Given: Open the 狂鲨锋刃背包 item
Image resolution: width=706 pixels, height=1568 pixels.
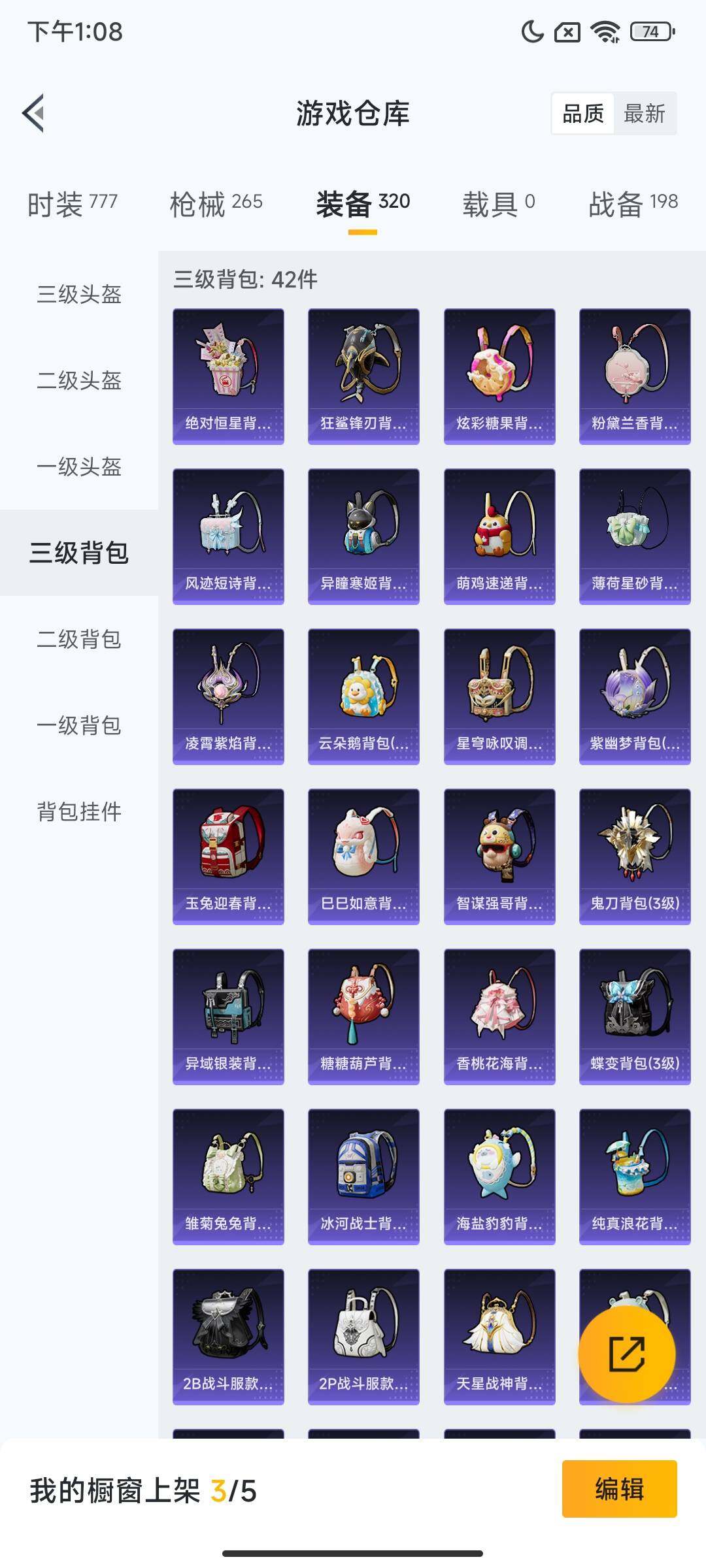Looking at the screenshot, I should tap(363, 372).
